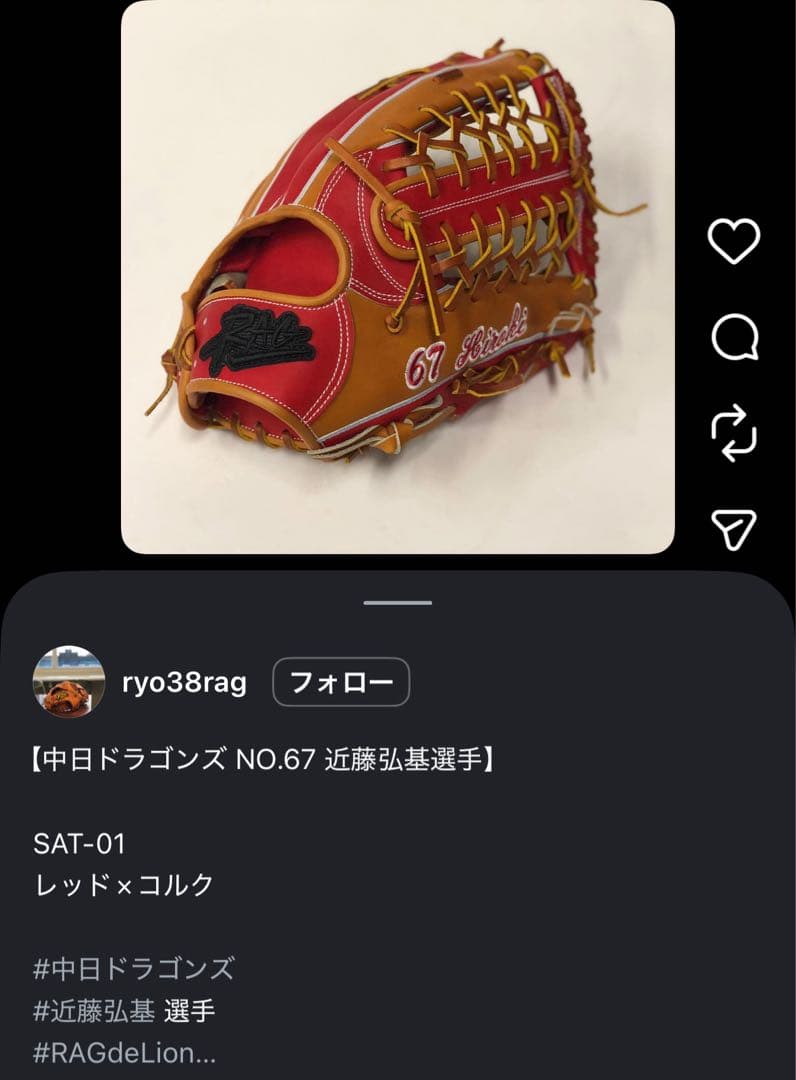Send the post to a friend with the share arrow
This screenshot has width=796, height=1080.
click(733, 530)
